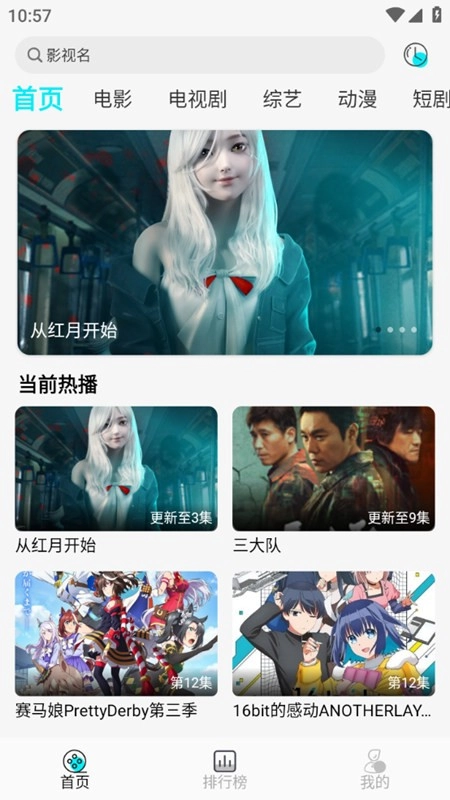Switch to the 电视剧 tab
The width and height of the screenshot is (450, 800).
(197, 99)
